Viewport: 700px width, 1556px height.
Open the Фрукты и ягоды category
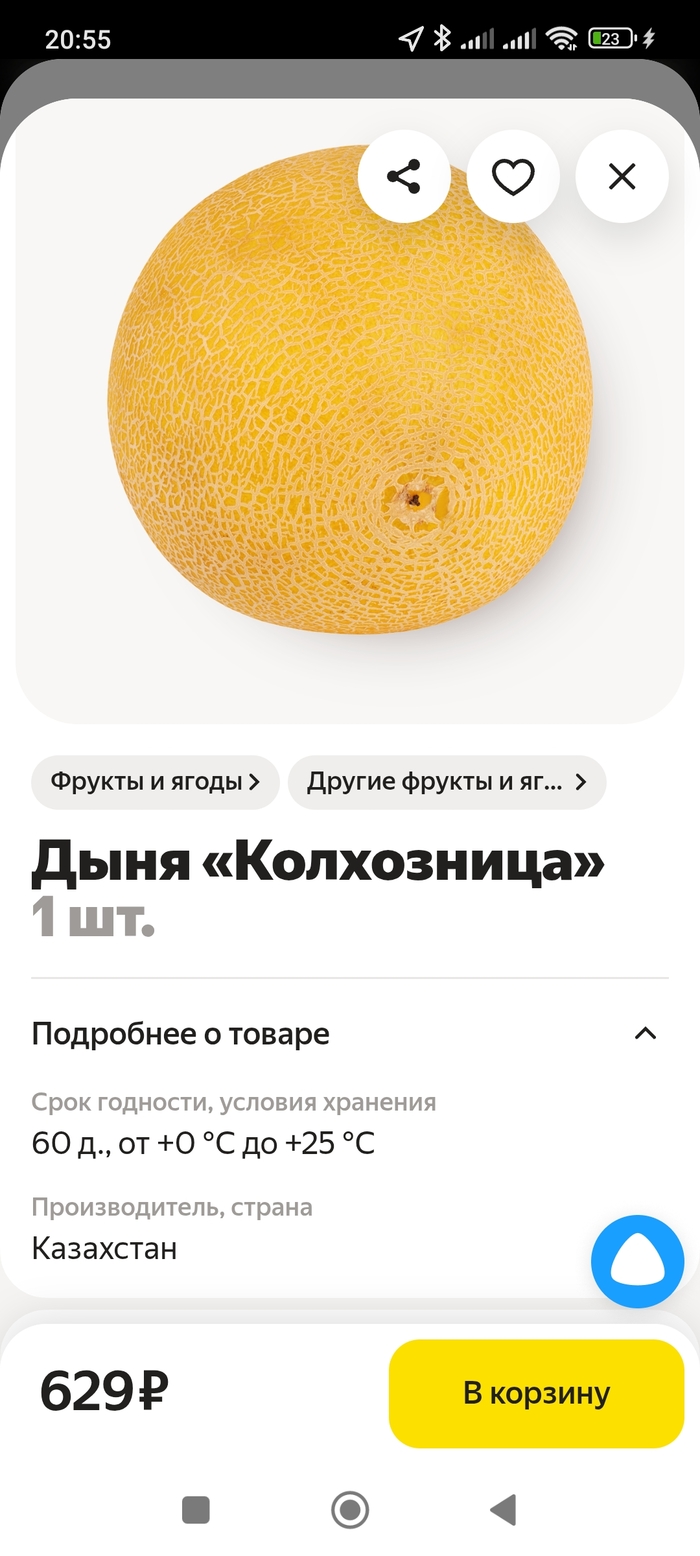coord(155,782)
